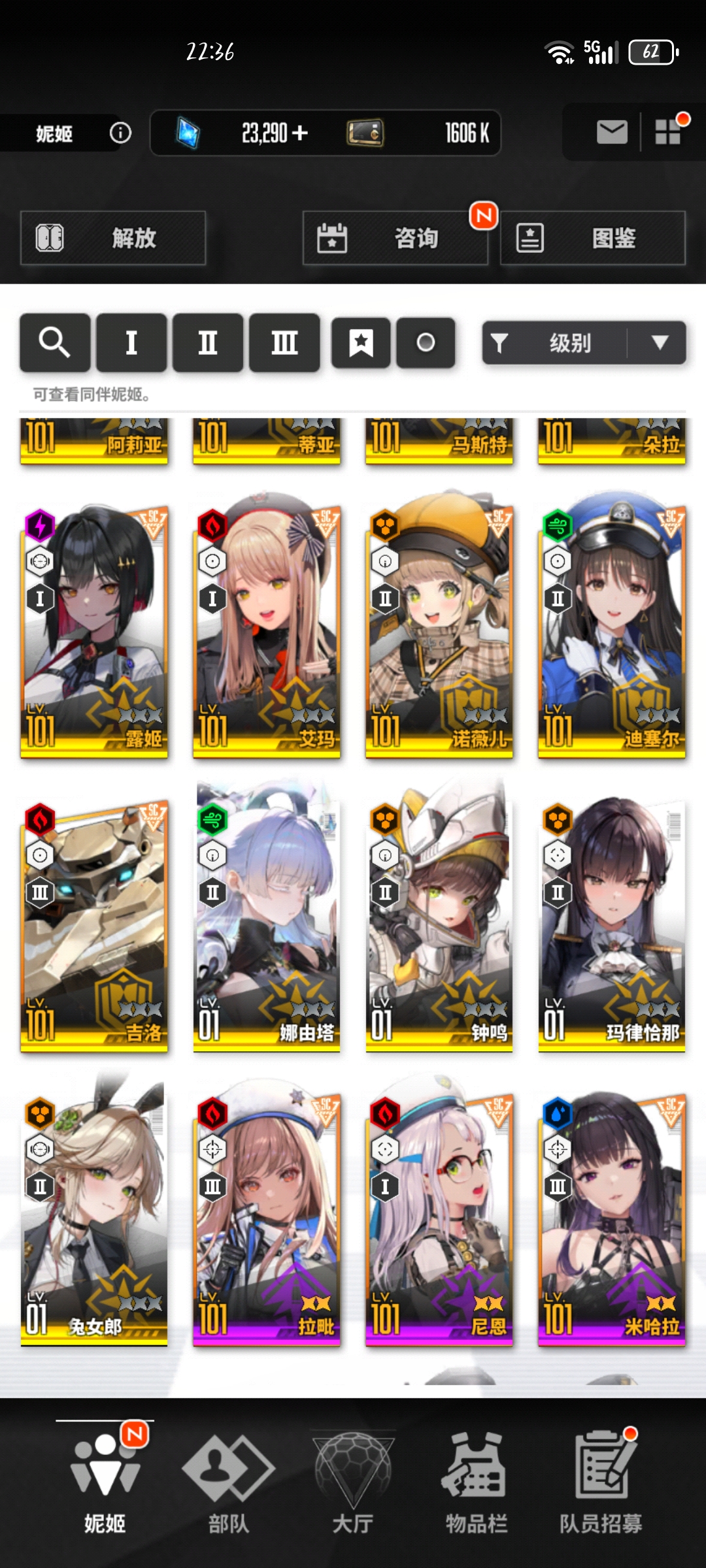Expand the 级别 sort dropdown

coord(584,342)
